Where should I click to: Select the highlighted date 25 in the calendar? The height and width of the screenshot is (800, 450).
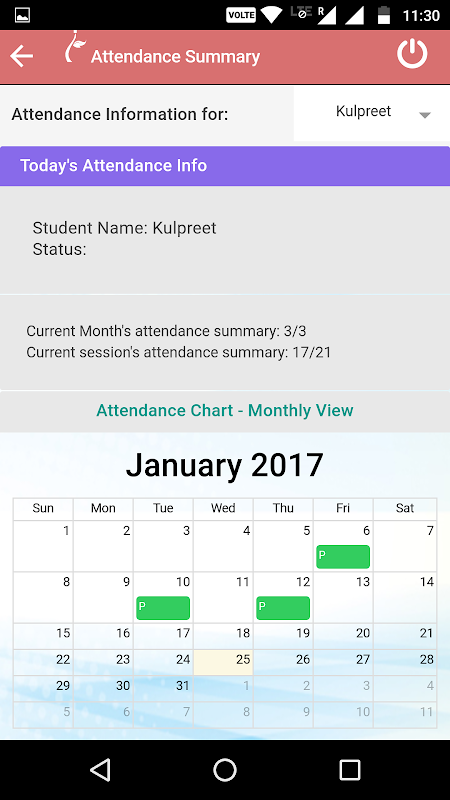click(x=223, y=662)
